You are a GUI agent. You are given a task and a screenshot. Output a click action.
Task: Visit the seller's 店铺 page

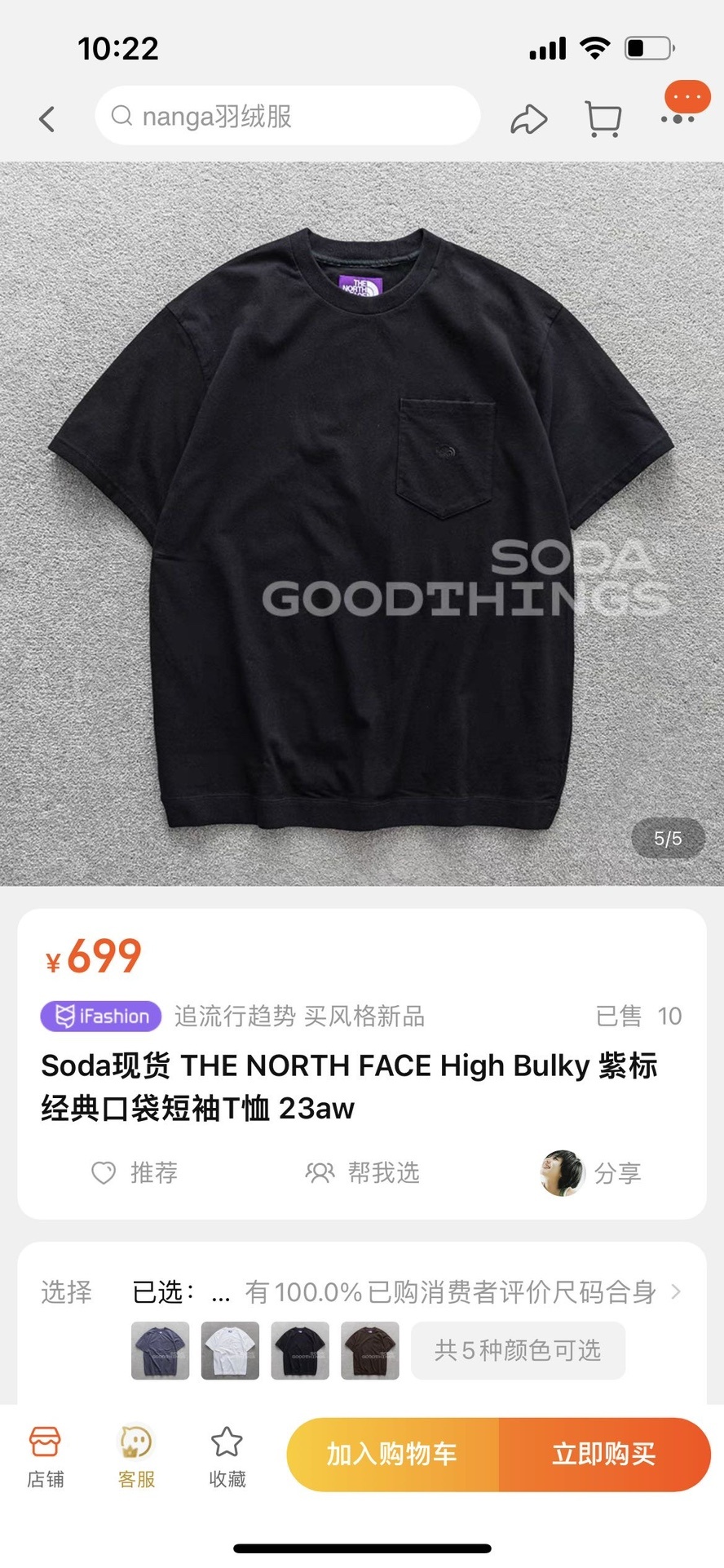pos(46,1456)
